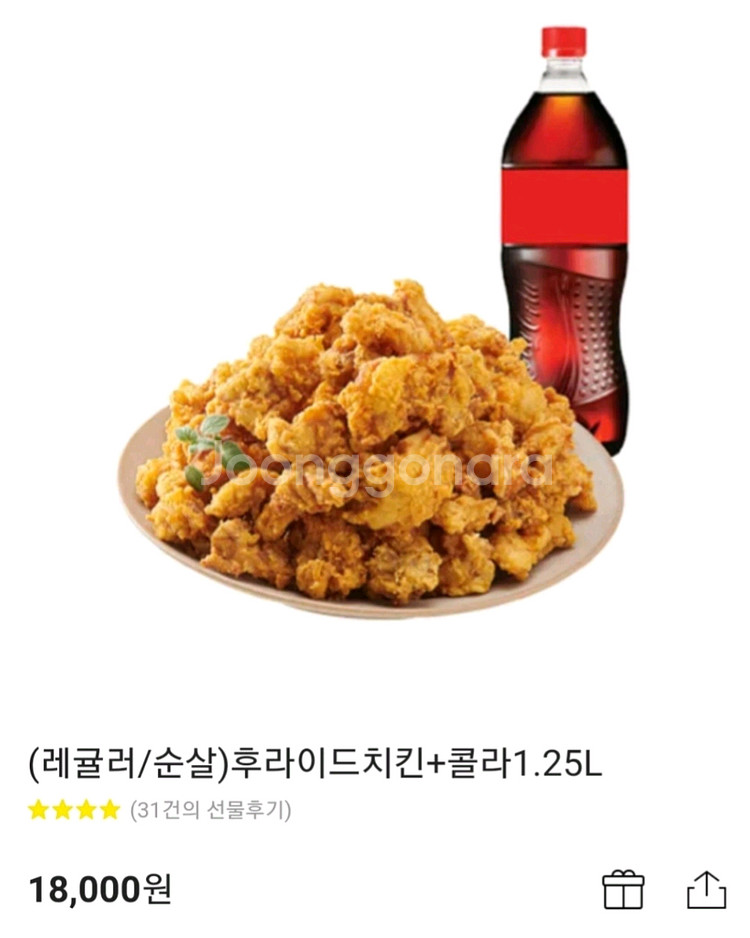Share the fried chicken and cola product
This screenshot has width=750, height=938.
tap(705, 888)
